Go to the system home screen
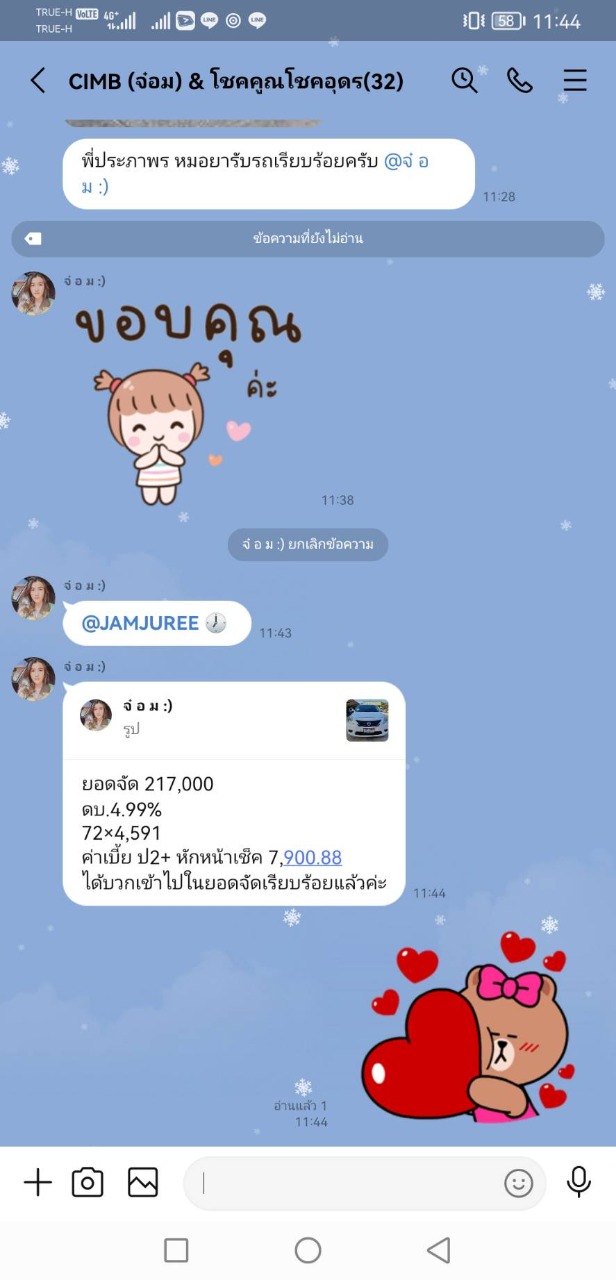616x1280 pixels. [x=308, y=1250]
